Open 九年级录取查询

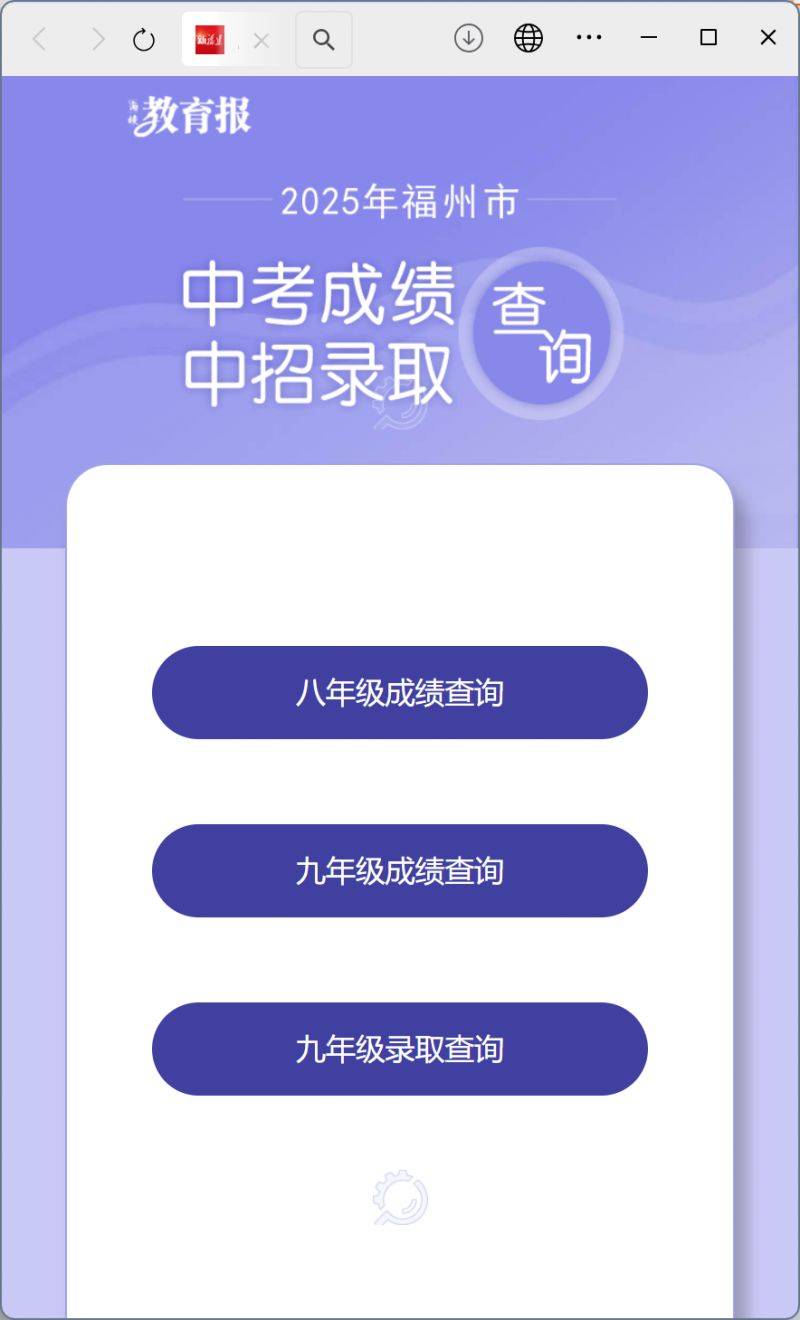pos(400,1048)
